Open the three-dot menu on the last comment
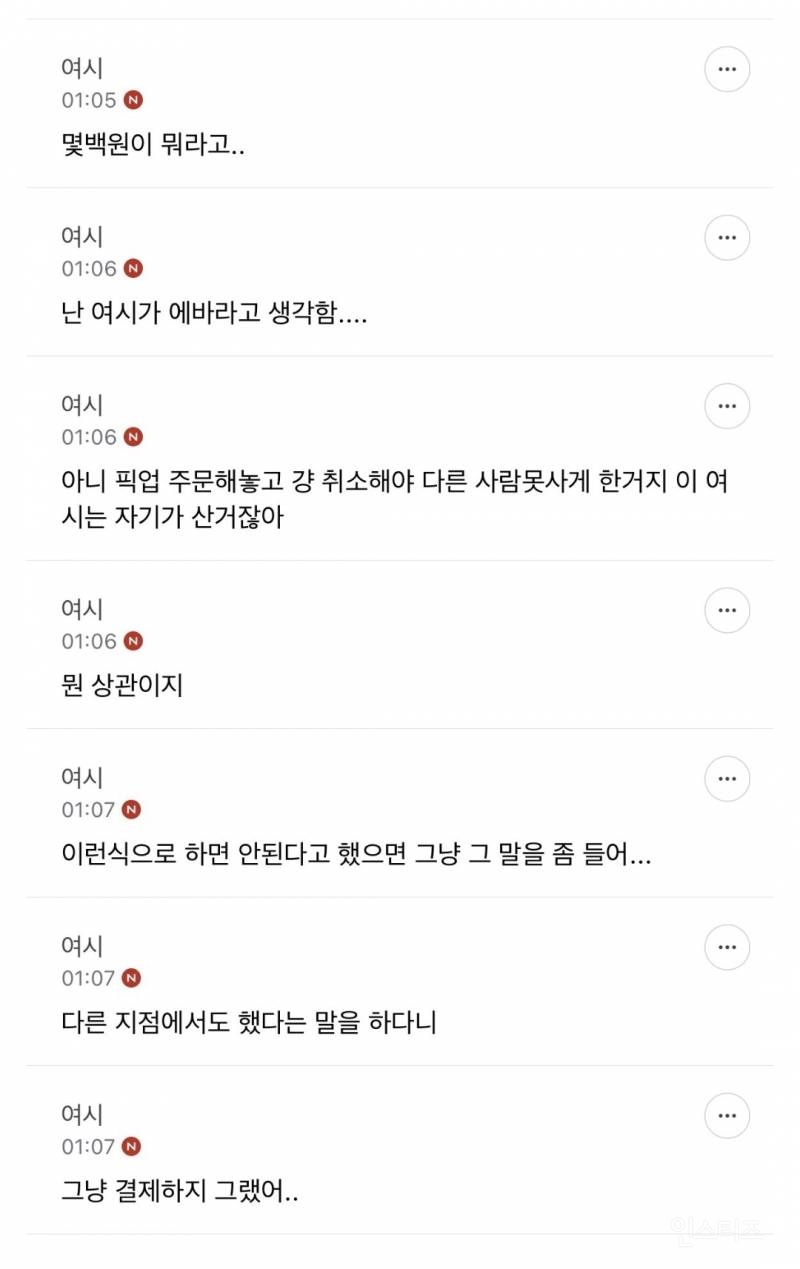 click(x=728, y=1115)
